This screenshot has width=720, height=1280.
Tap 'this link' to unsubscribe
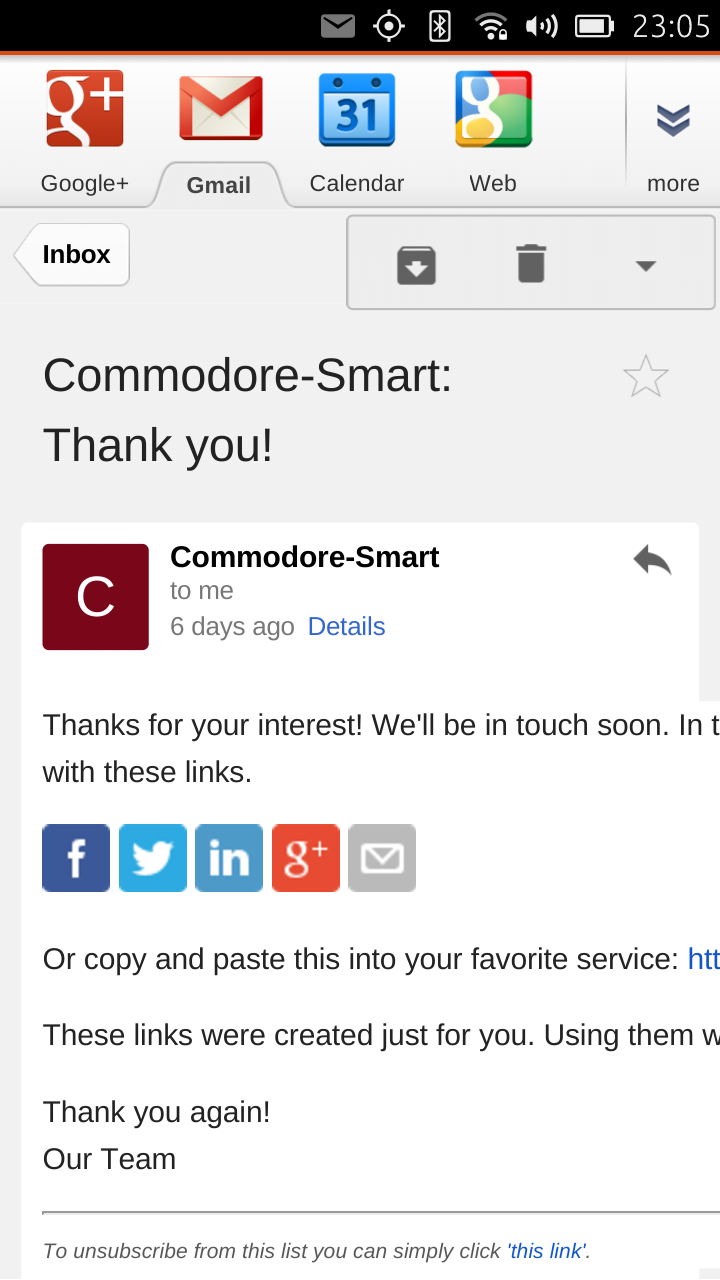(547, 1251)
